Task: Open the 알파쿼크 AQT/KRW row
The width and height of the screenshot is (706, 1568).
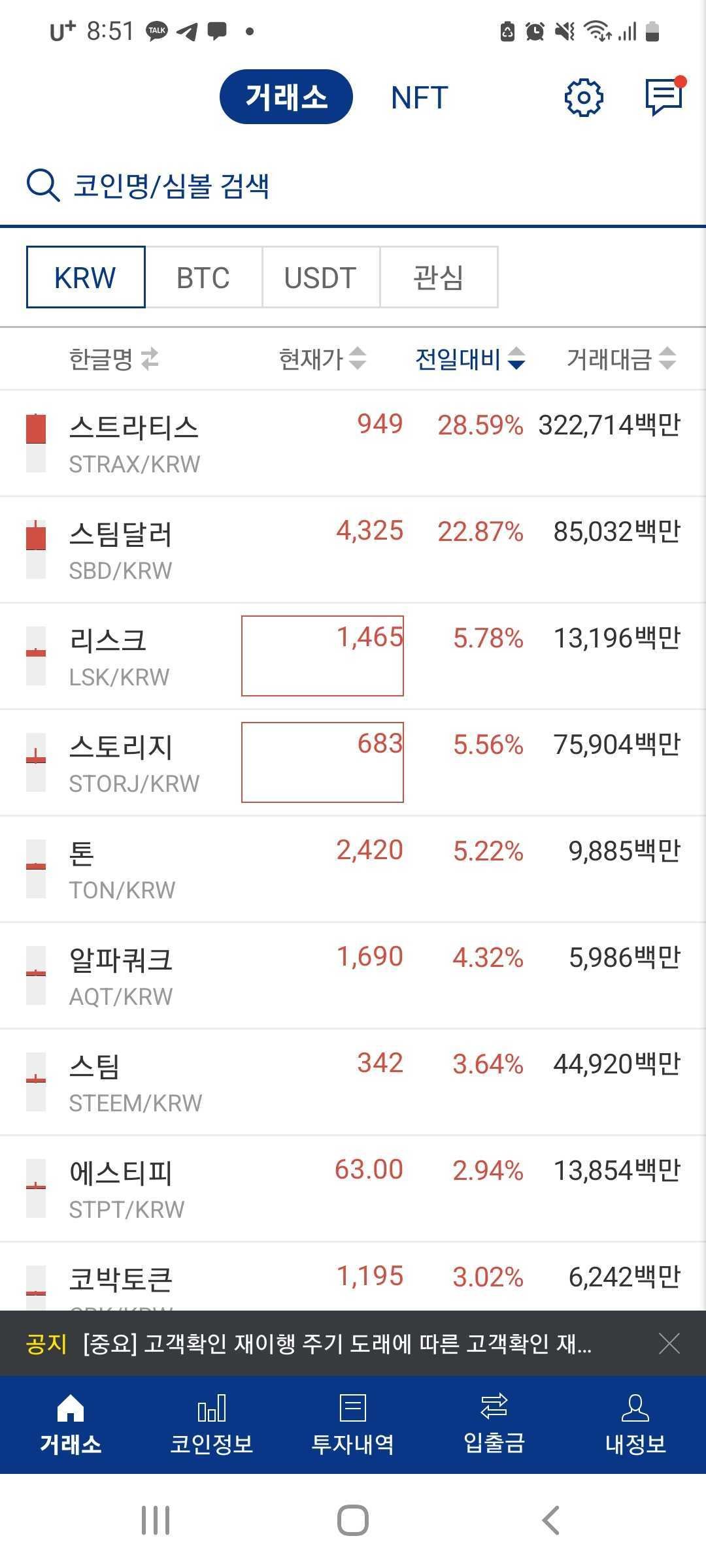Action: click(x=353, y=976)
